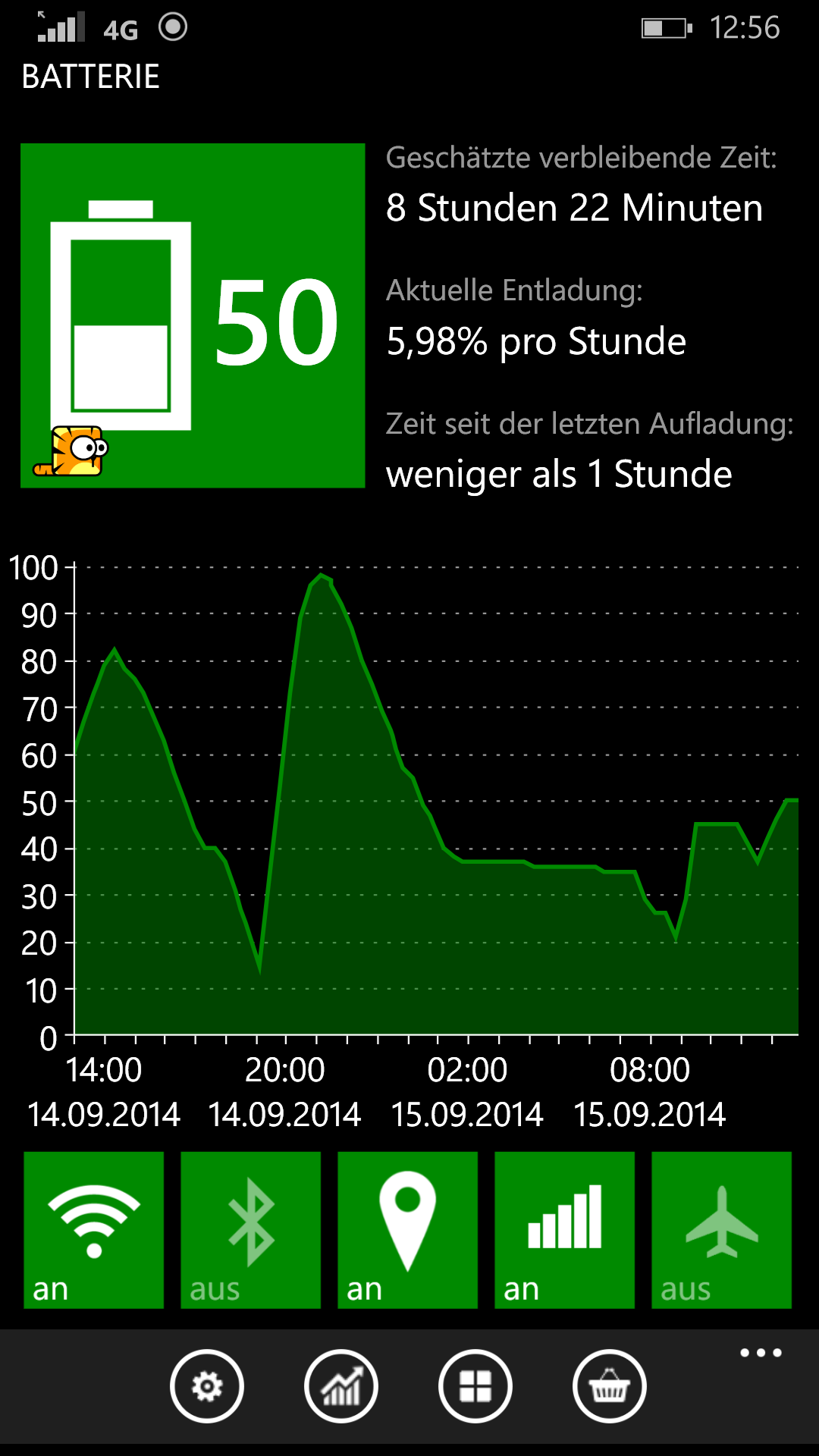Turn on the Bluetooth tile
819x1456 pixels.
tap(250, 1230)
